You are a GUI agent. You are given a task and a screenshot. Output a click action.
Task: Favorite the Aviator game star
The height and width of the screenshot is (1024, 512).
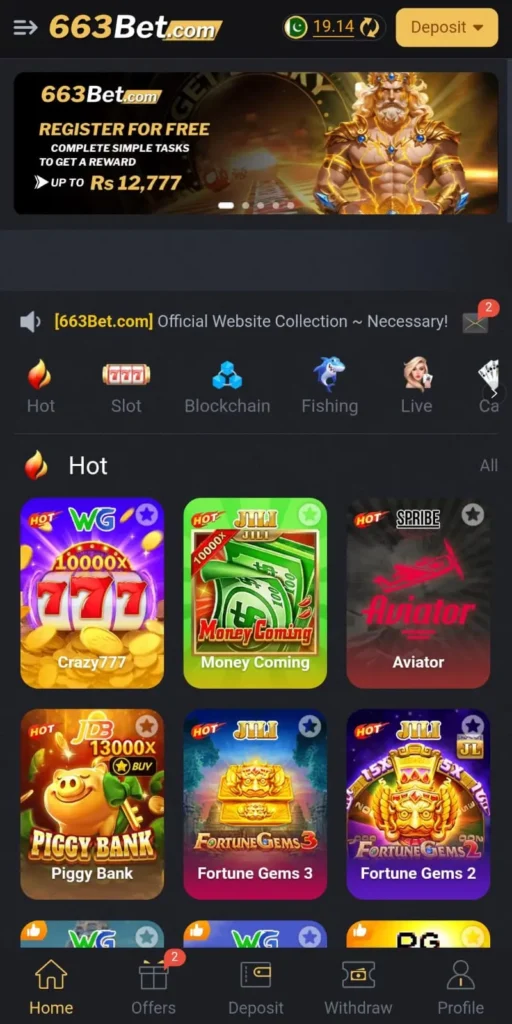pyautogui.click(x=473, y=515)
